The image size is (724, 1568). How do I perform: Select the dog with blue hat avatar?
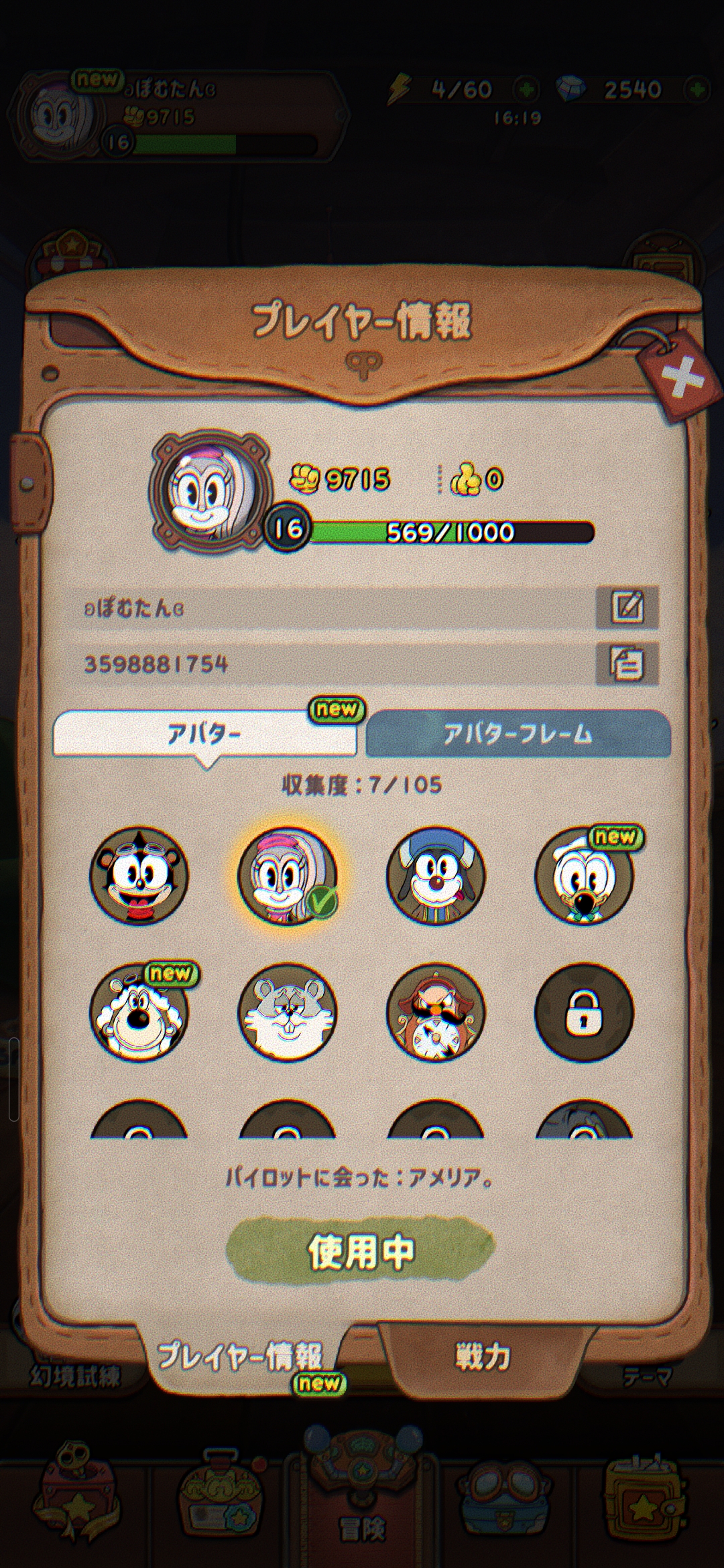[x=436, y=875]
